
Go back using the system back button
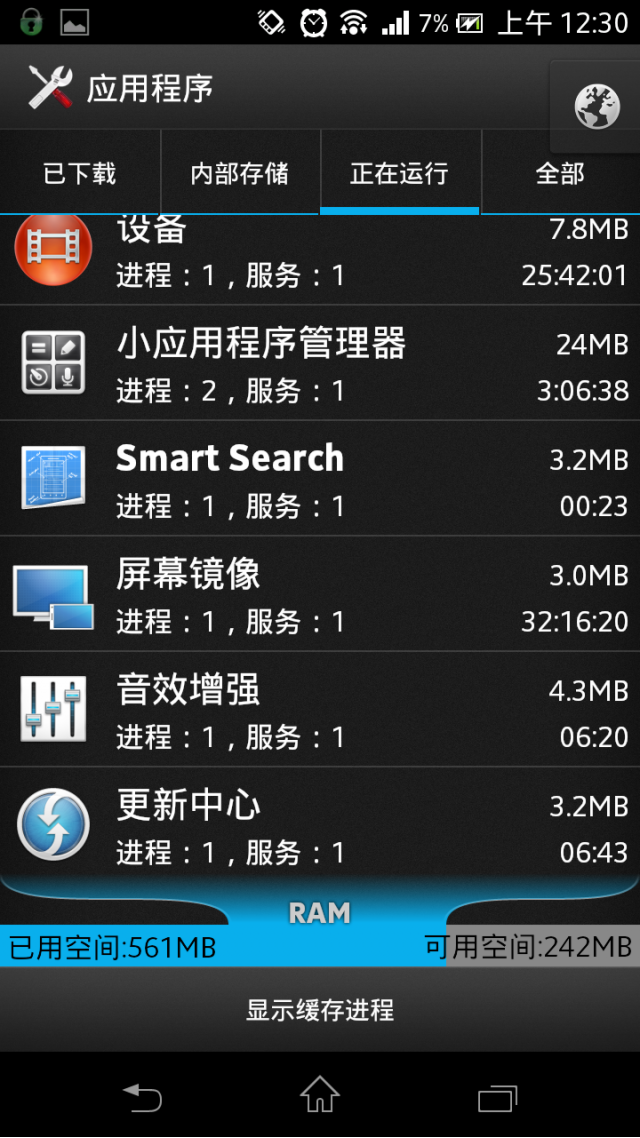coord(142,1097)
